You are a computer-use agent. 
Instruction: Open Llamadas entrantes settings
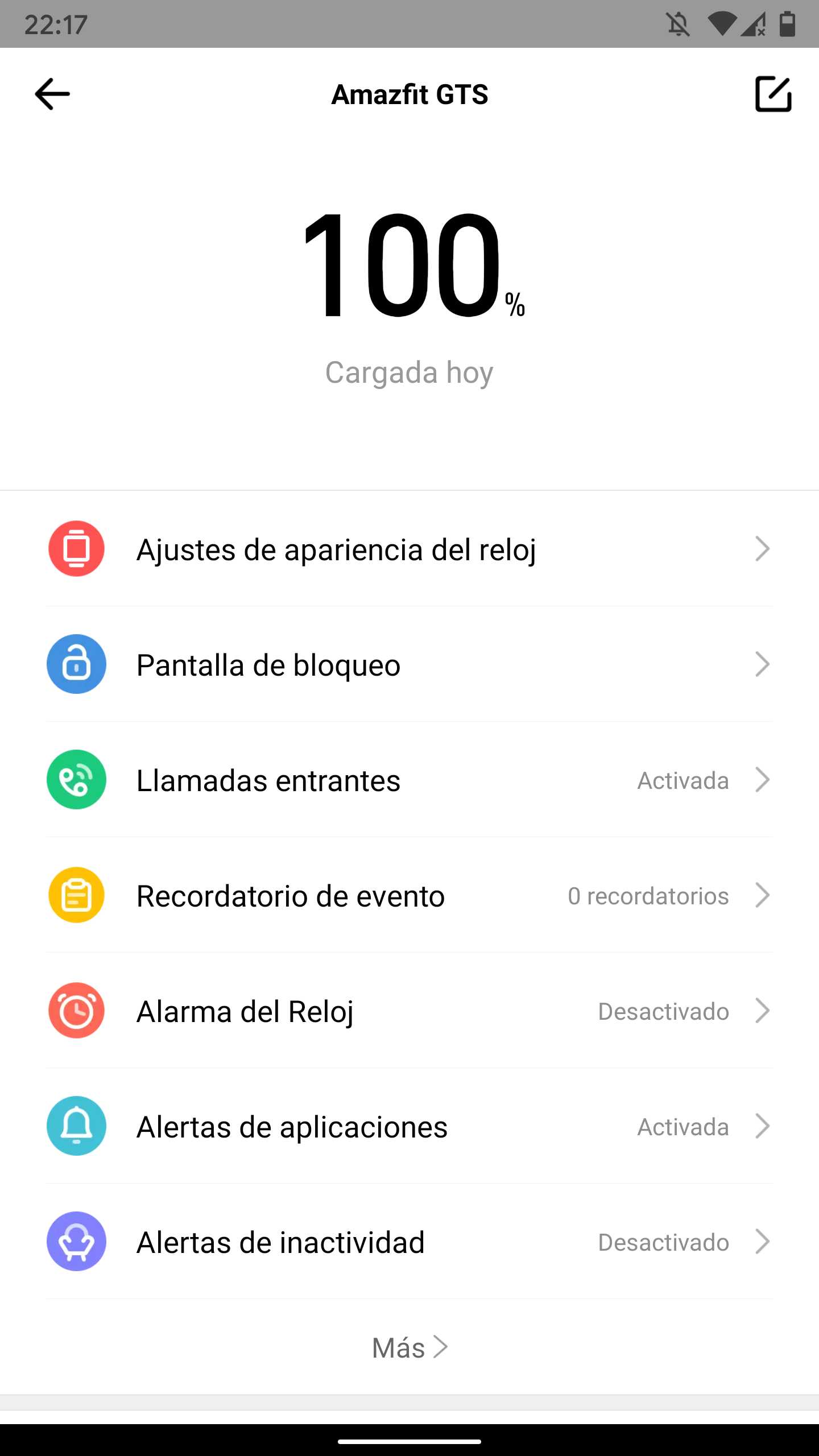[409, 780]
